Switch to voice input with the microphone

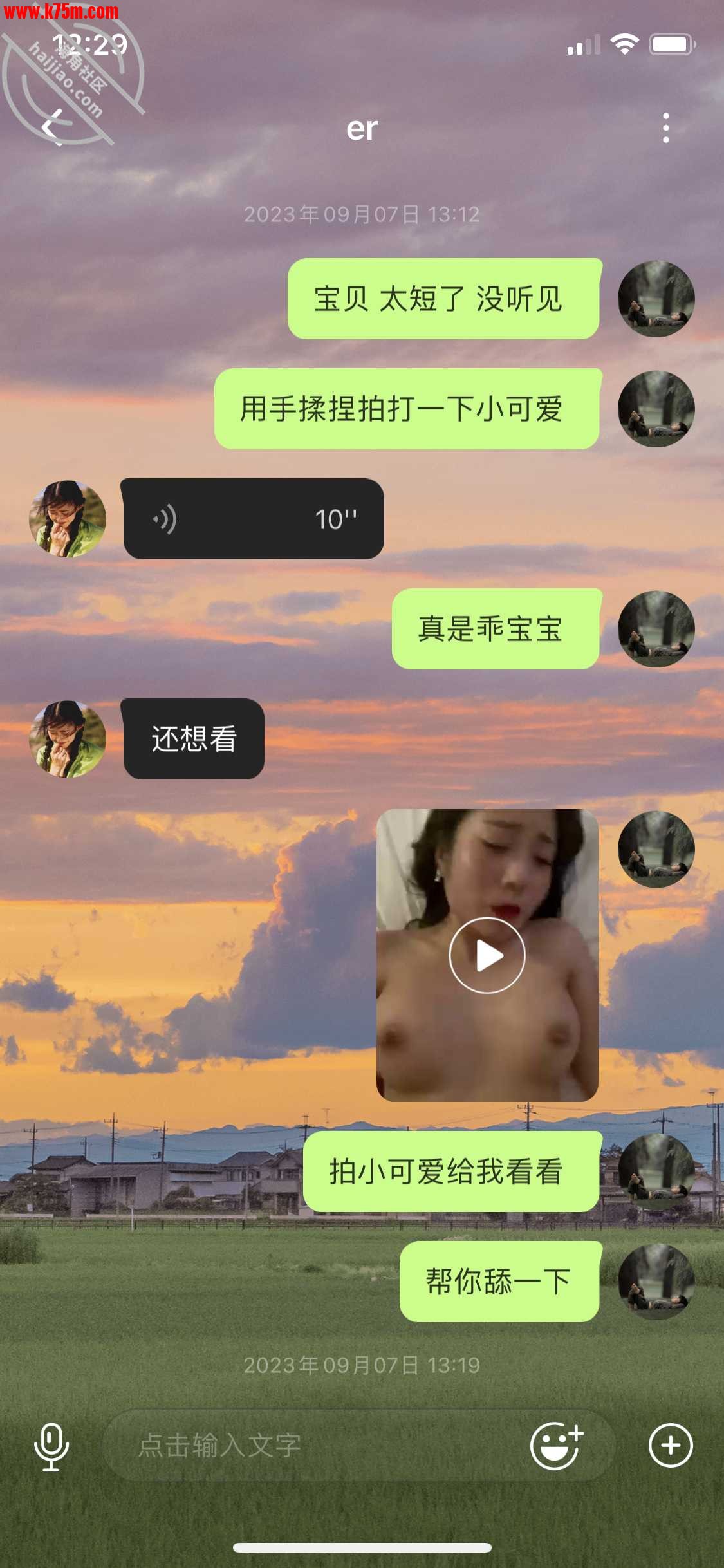coord(51,1446)
